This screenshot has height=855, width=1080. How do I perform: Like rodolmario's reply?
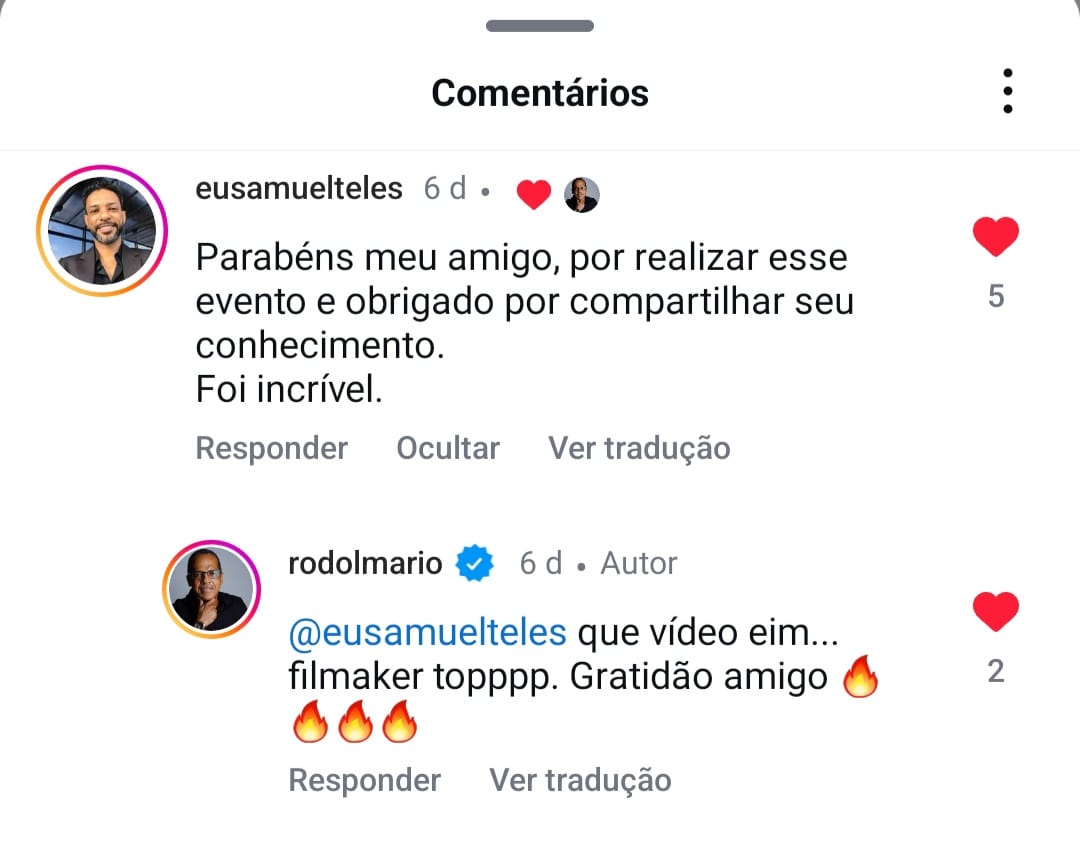pos(995,612)
